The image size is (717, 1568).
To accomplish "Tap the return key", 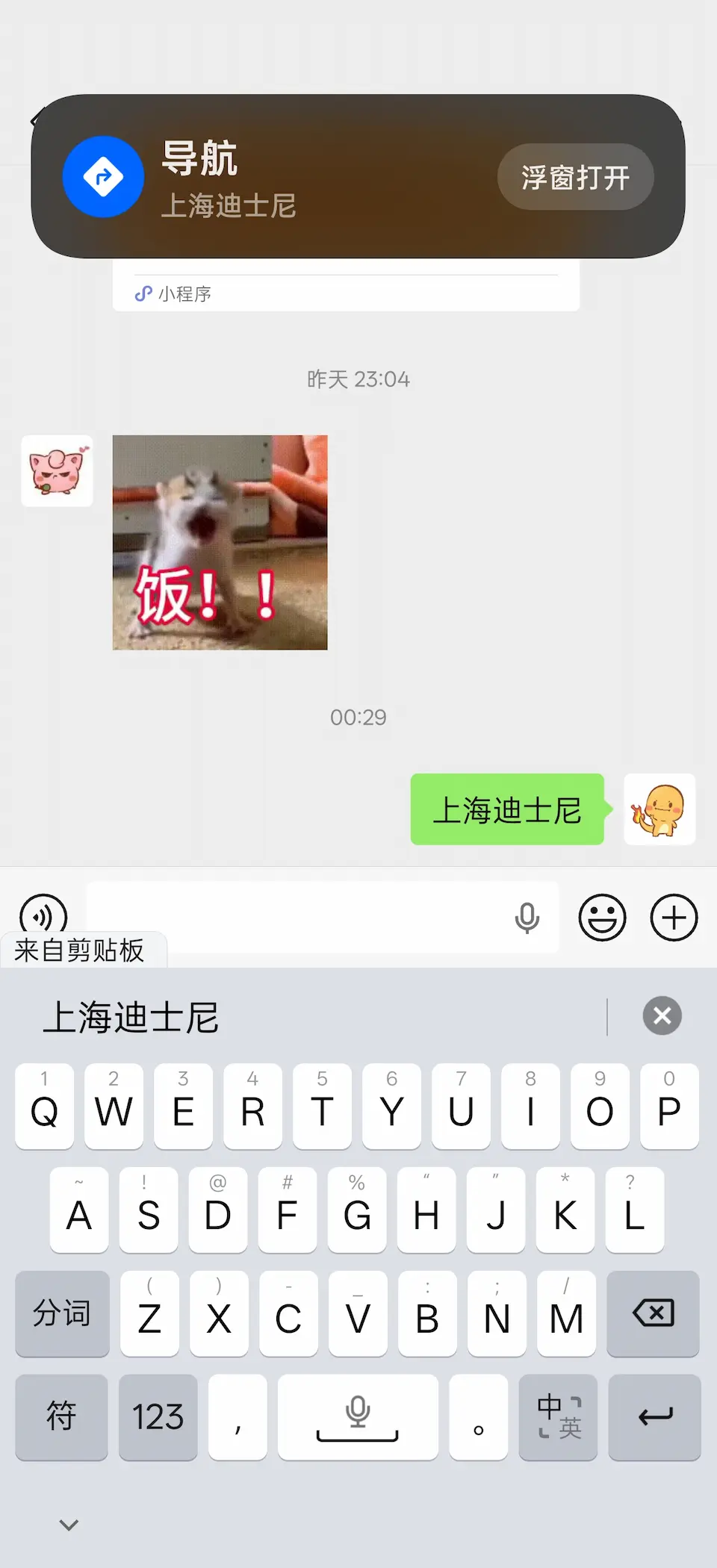I will pos(655,1416).
